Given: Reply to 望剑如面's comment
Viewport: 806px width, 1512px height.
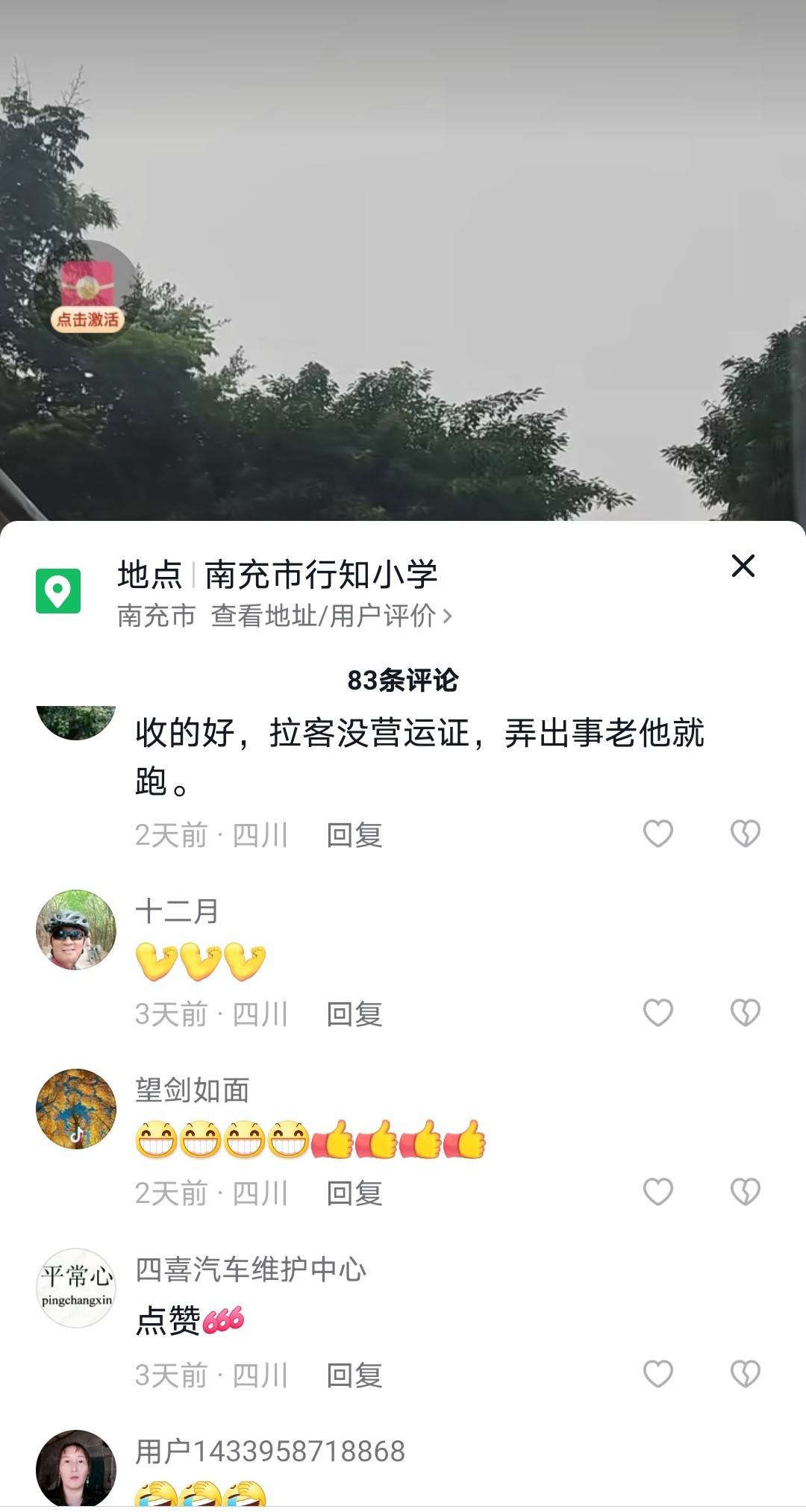Looking at the screenshot, I should coord(354,1193).
